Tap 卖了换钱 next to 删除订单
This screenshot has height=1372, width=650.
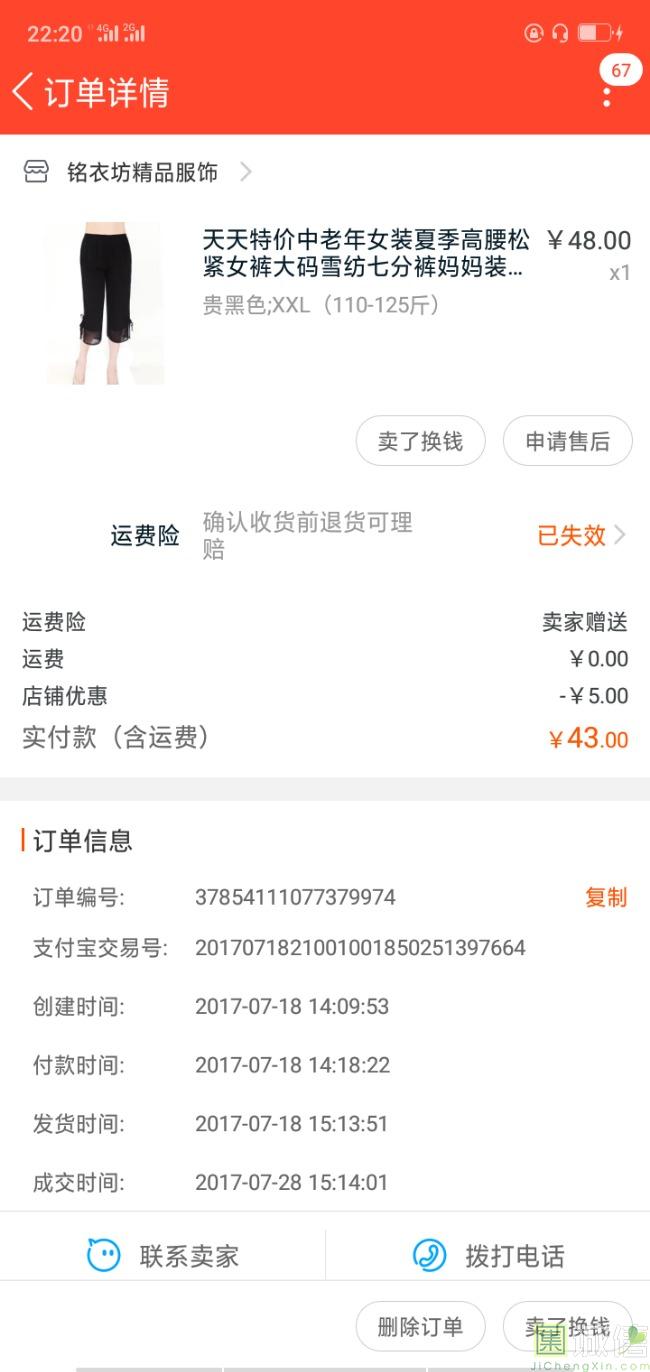coord(567,1327)
